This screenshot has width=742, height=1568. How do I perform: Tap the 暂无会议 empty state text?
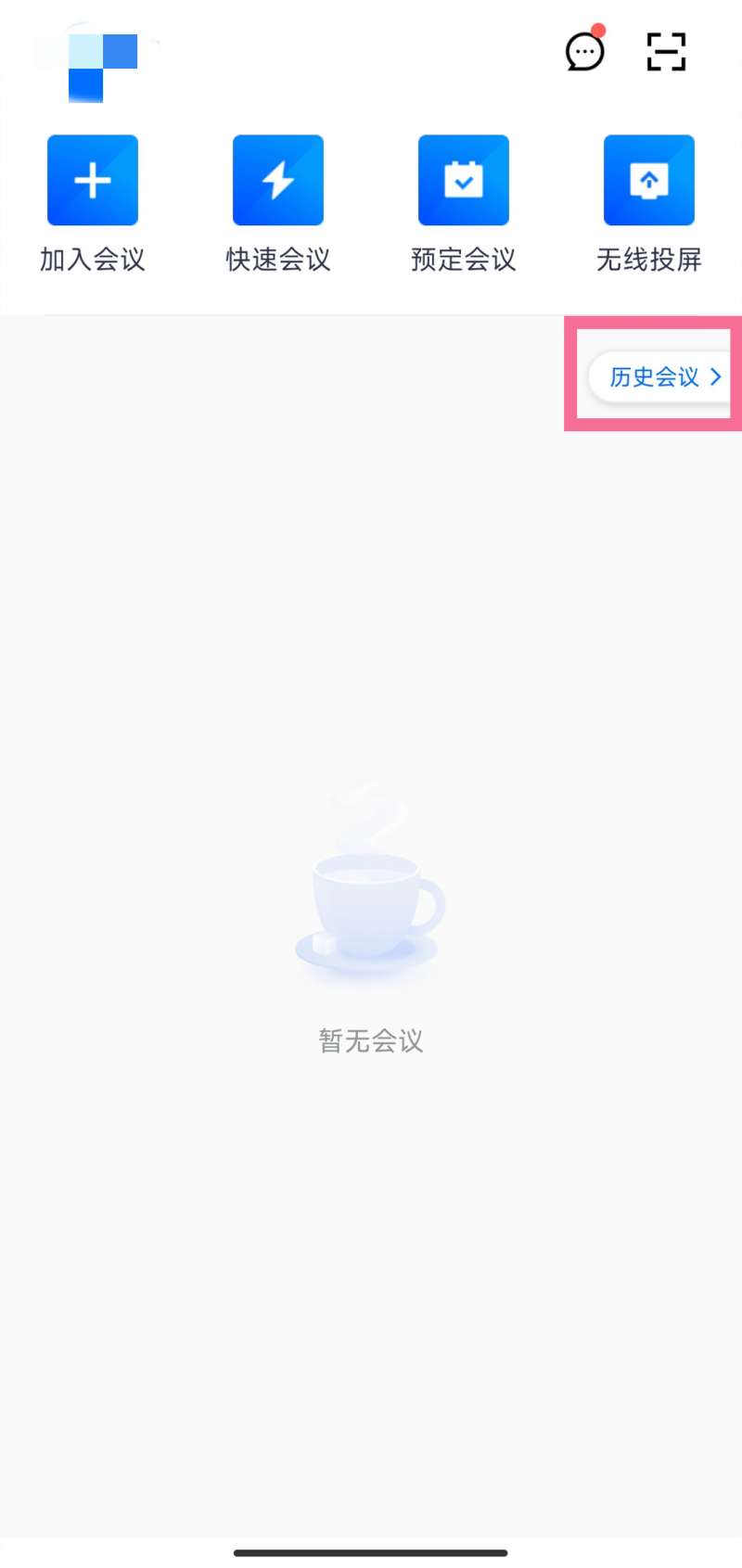point(369,1040)
